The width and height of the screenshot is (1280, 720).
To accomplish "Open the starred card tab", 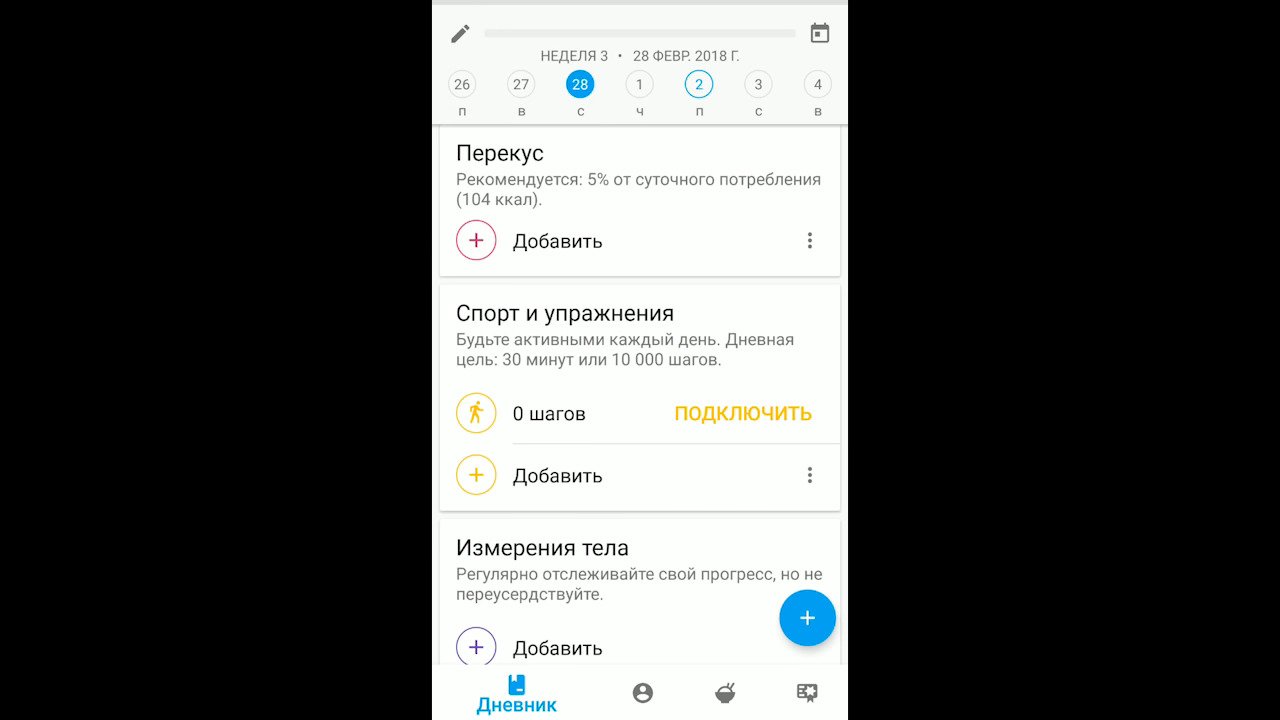I will point(807,693).
